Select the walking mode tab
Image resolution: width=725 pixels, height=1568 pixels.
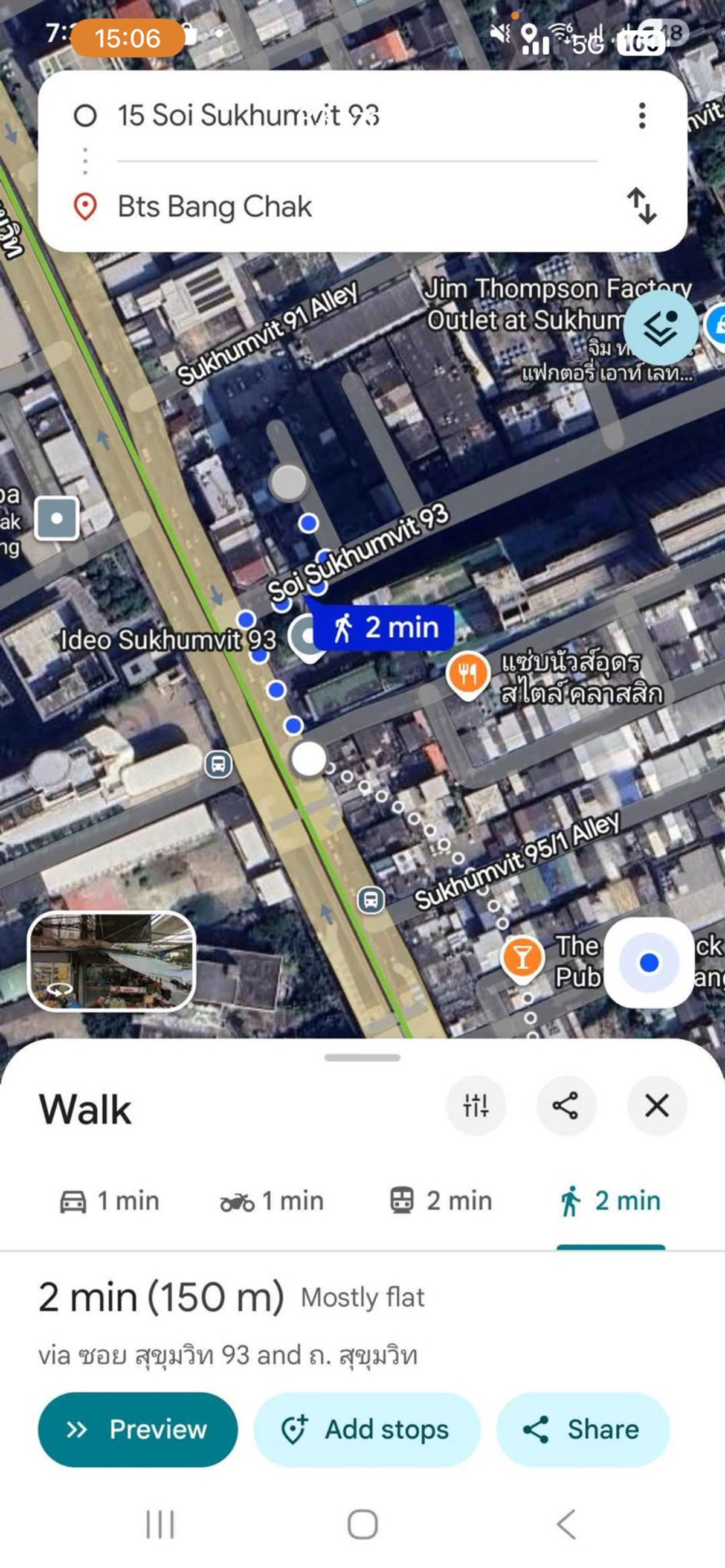coord(610,1201)
